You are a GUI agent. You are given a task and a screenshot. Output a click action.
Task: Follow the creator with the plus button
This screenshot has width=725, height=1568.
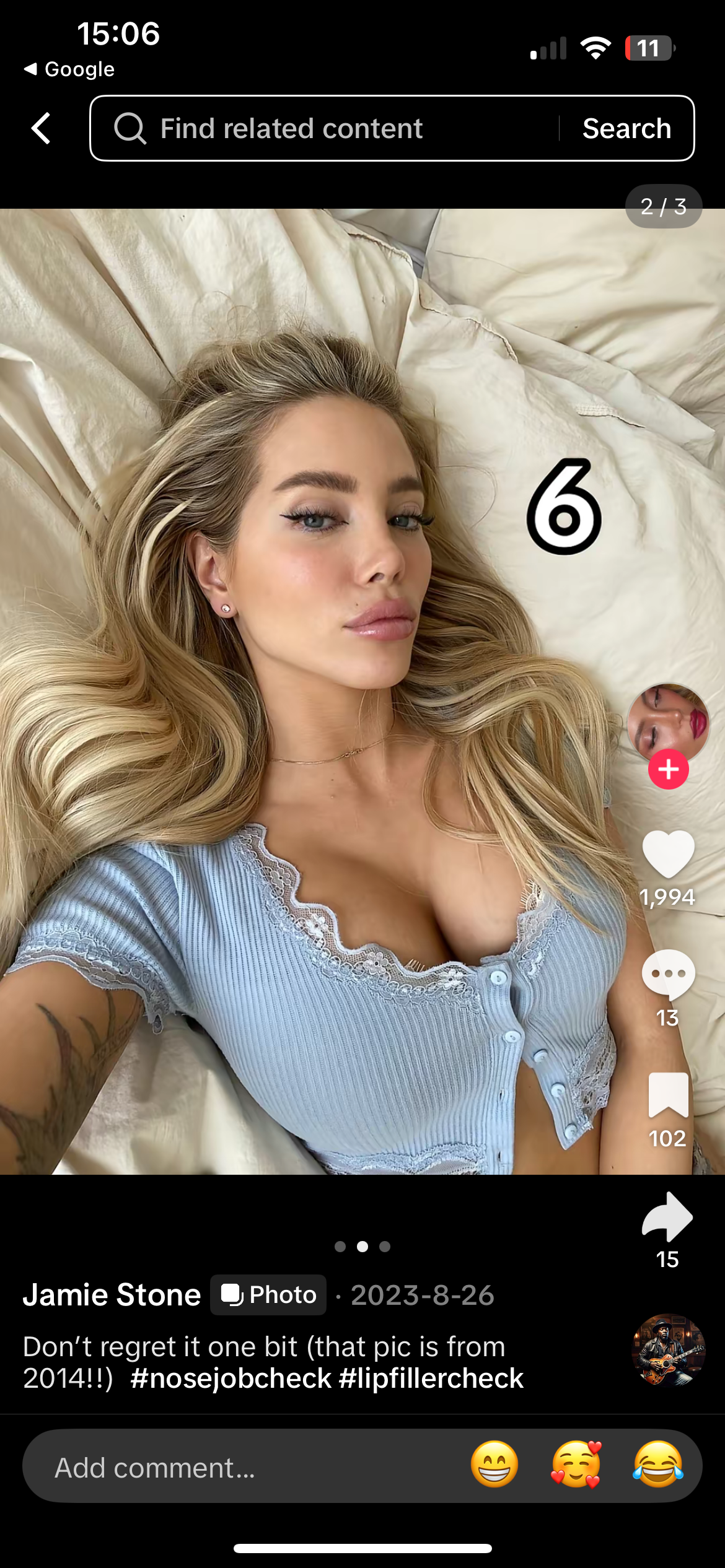[x=668, y=770]
